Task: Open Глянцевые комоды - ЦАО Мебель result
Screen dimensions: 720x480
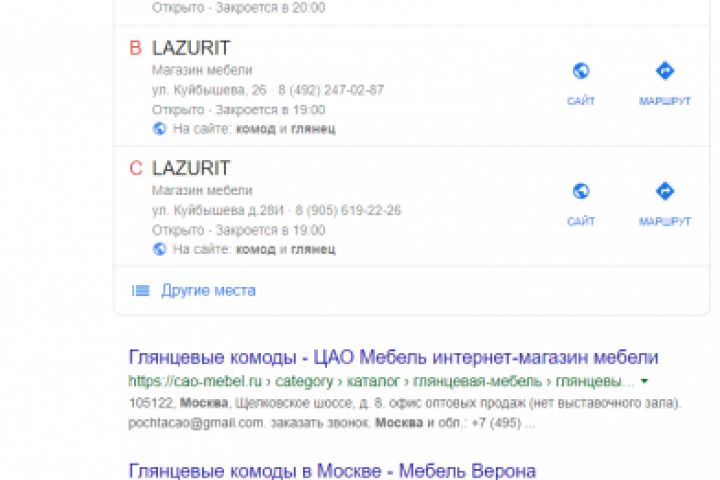Action: click(393, 357)
